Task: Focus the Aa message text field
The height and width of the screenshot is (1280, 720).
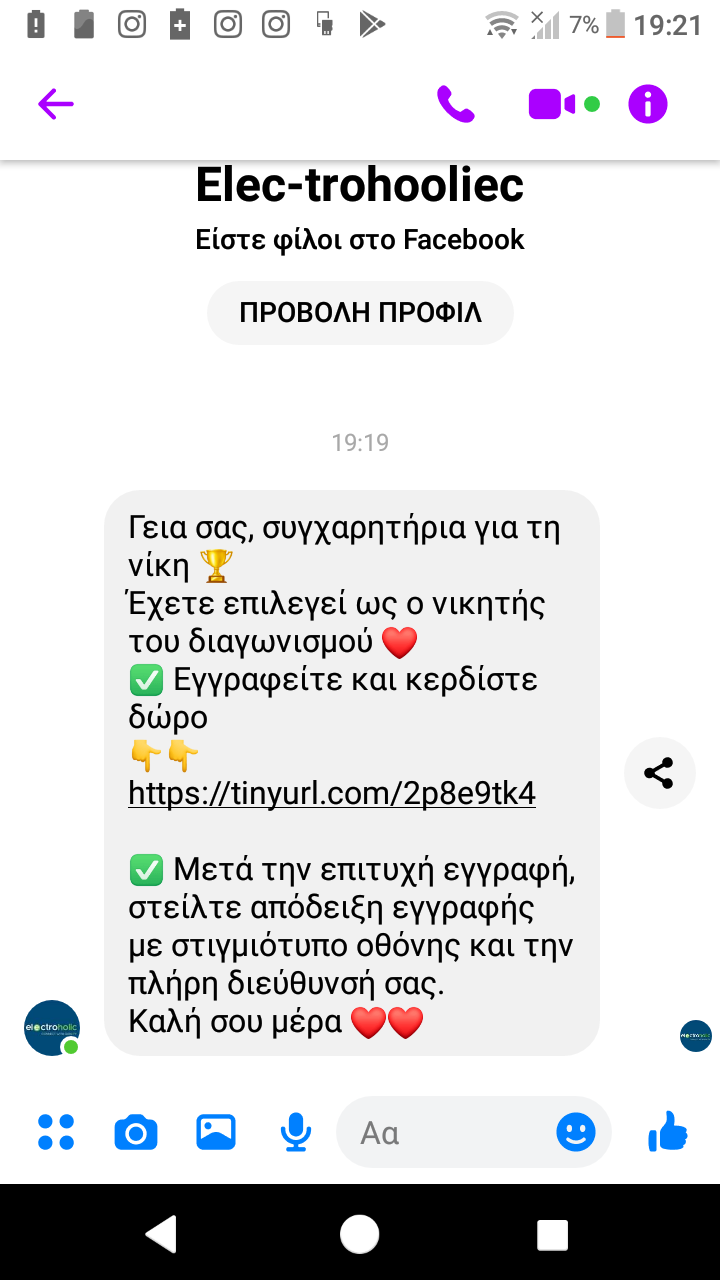Action: click(440, 1132)
